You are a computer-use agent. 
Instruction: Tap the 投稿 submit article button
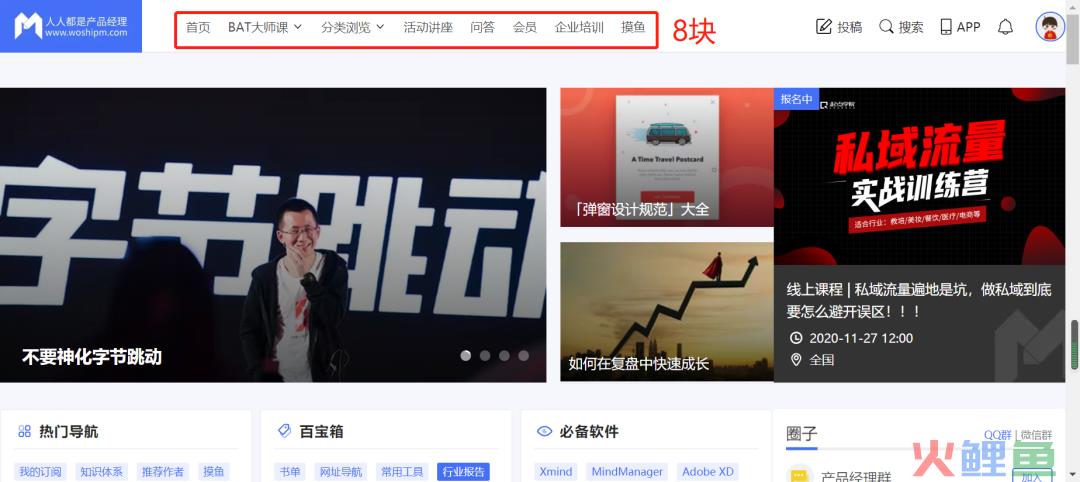(839, 27)
